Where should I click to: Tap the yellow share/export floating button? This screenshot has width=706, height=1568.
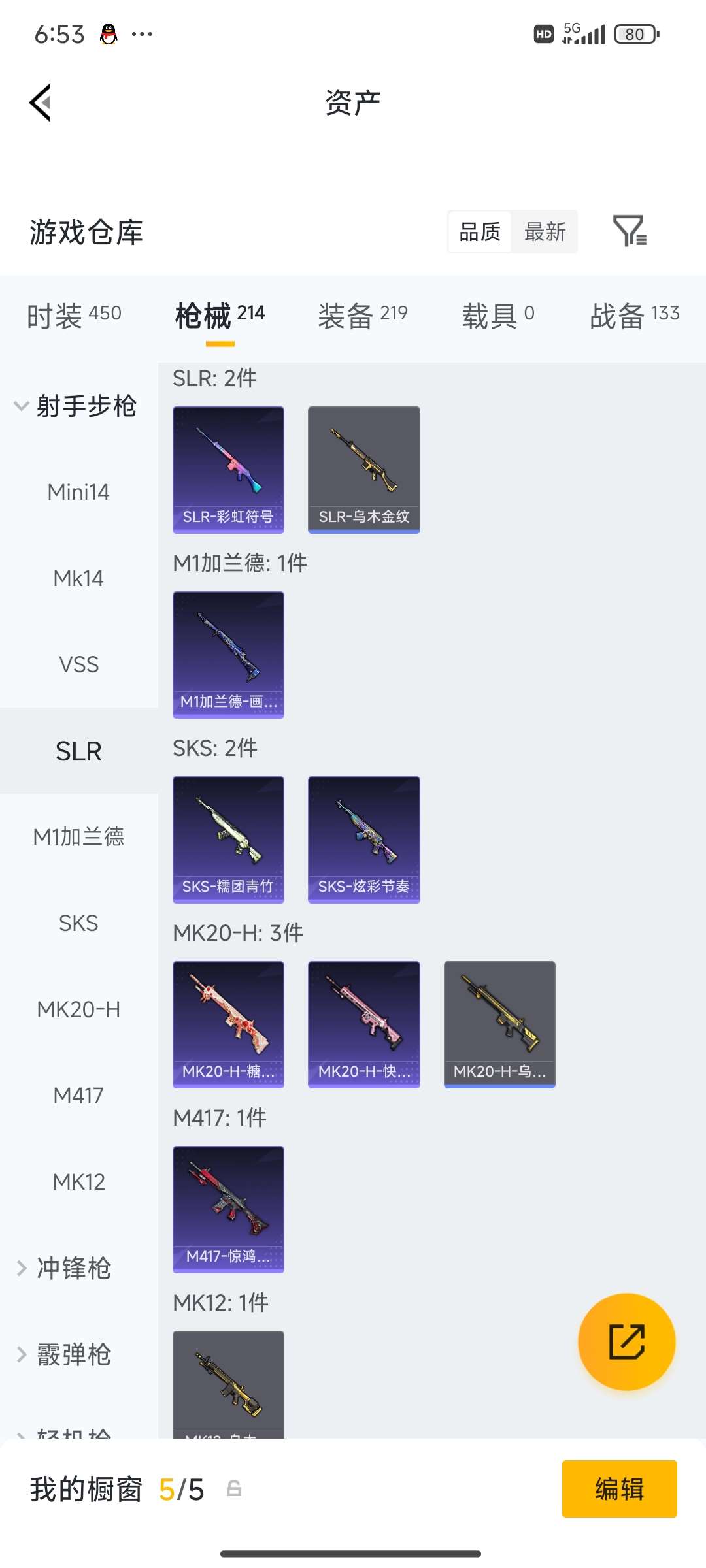[x=626, y=1341]
